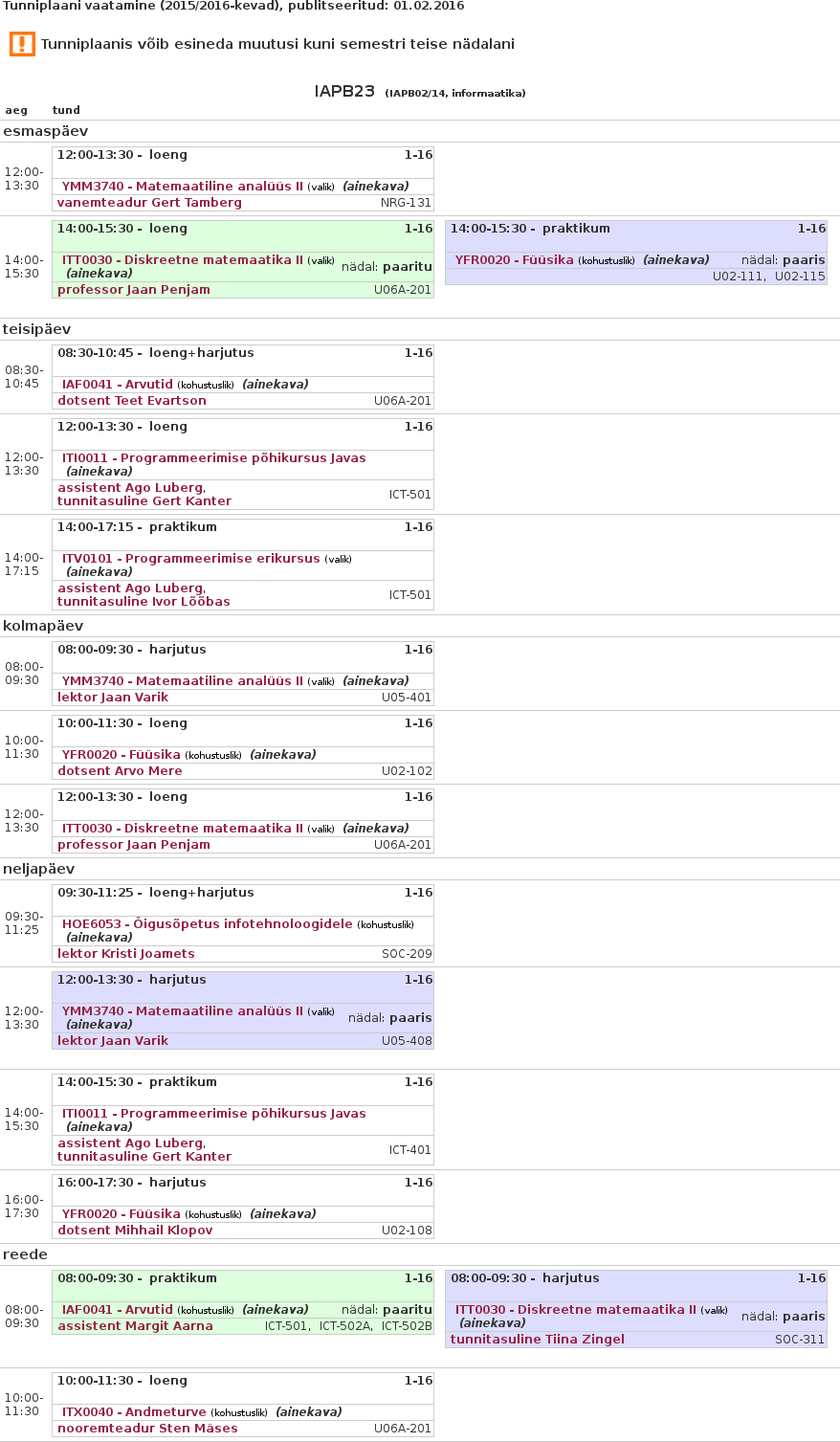Open tunnitasuline Tiina Zingel link

point(537,1340)
